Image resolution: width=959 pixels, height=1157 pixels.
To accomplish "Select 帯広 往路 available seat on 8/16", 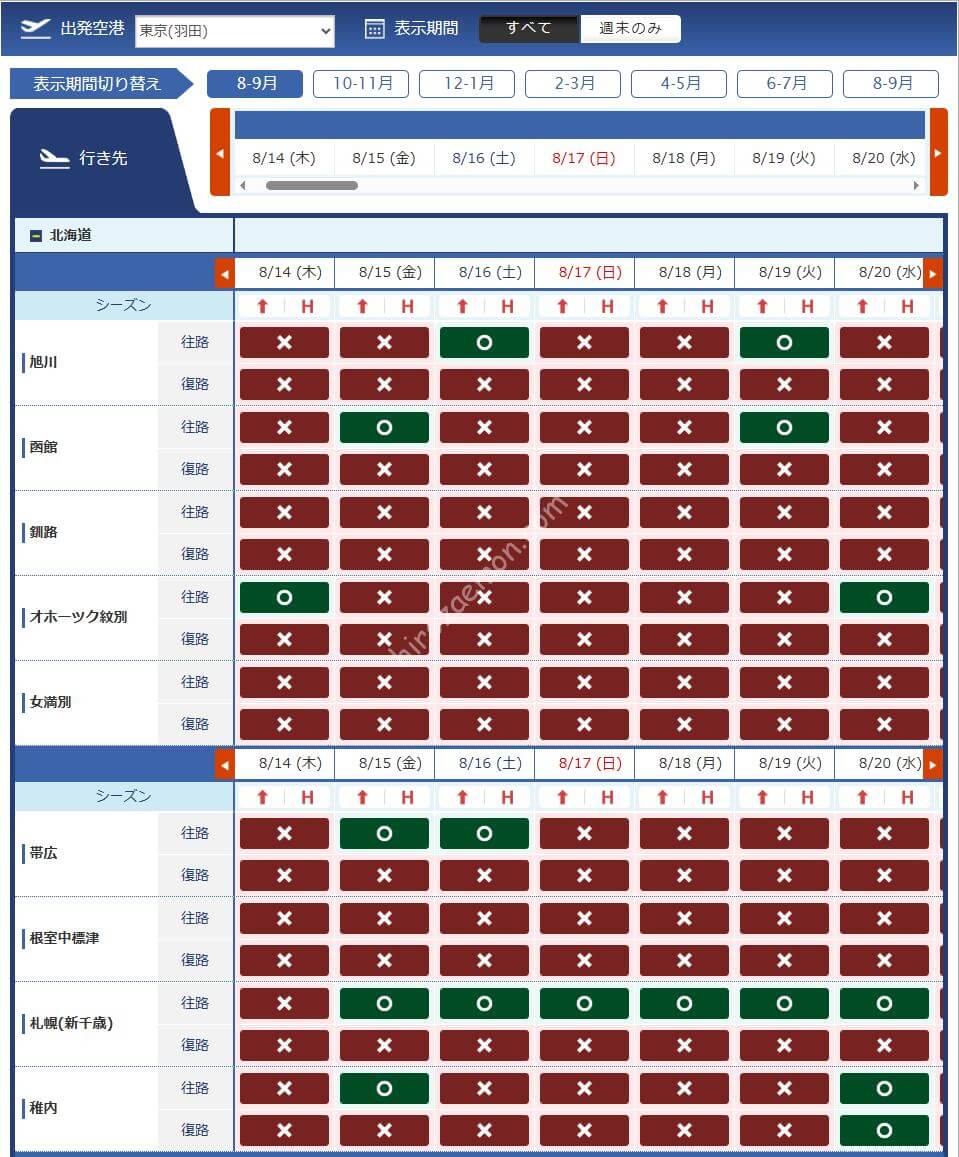I will (x=484, y=834).
